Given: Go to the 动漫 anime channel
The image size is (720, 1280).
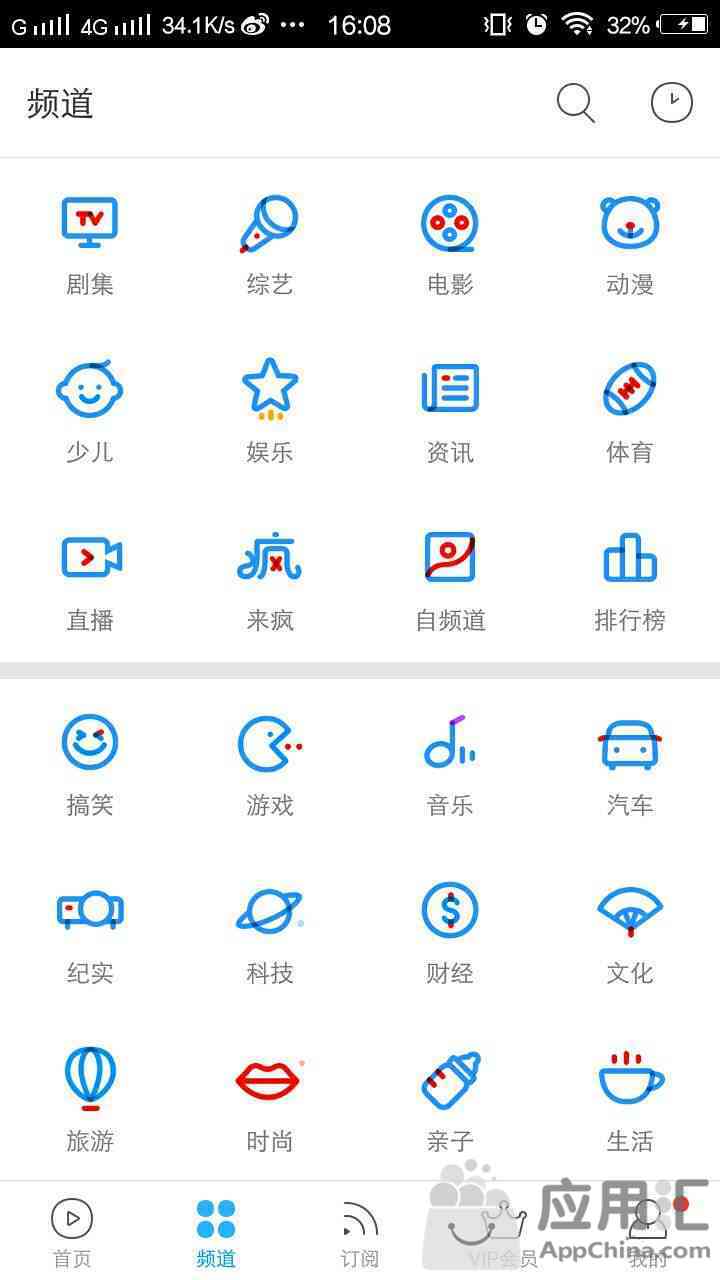Looking at the screenshot, I should point(630,245).
